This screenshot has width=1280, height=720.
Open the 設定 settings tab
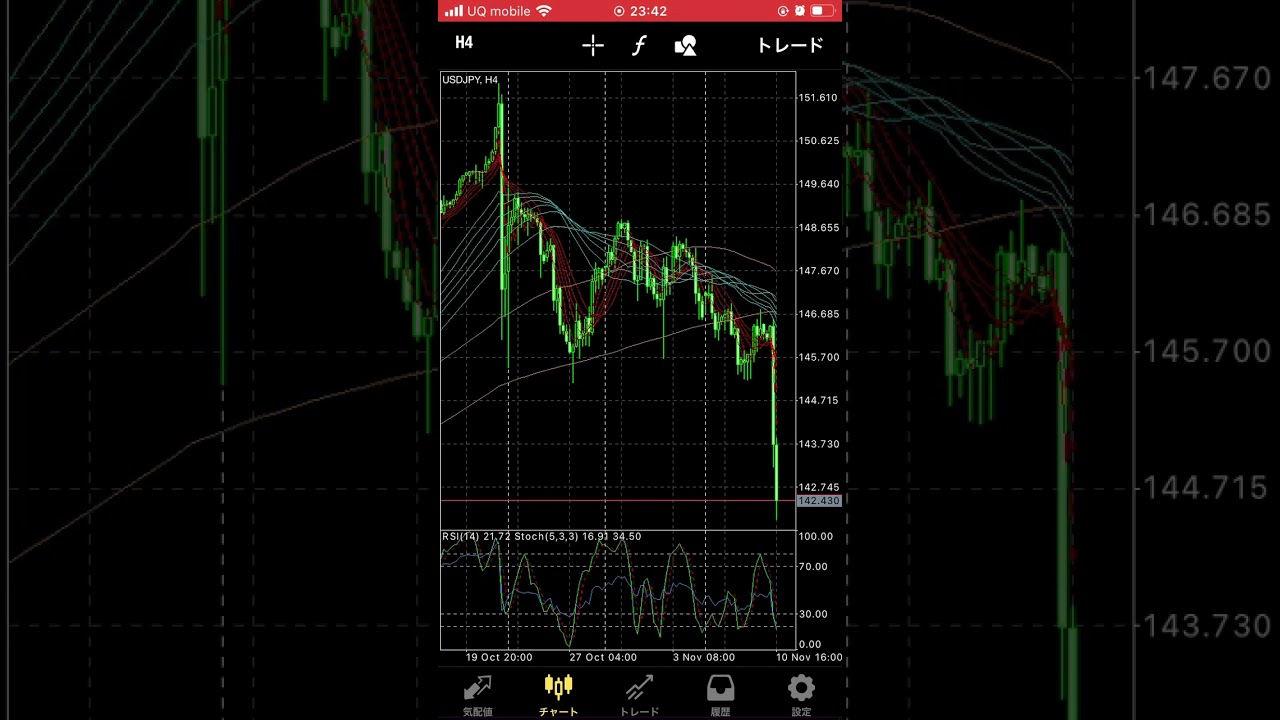pos(801,695)
